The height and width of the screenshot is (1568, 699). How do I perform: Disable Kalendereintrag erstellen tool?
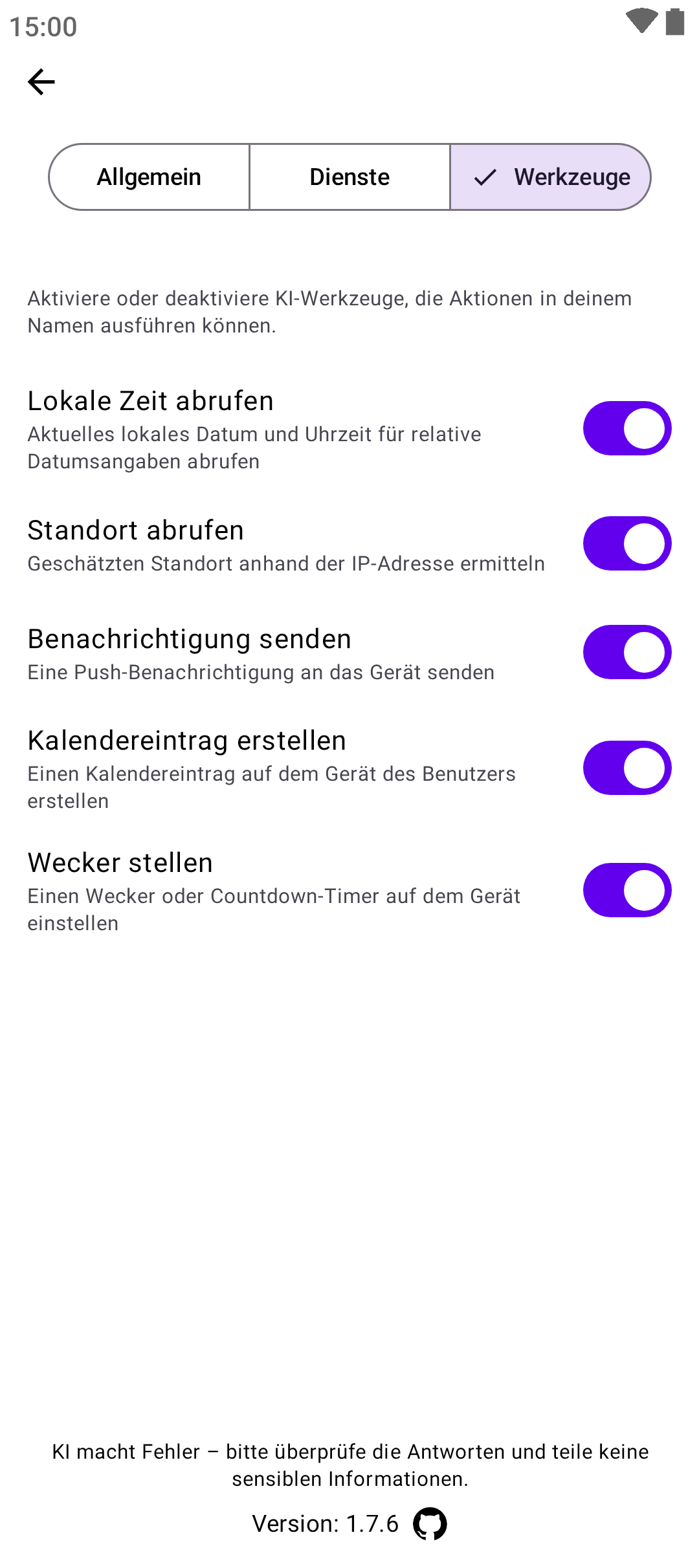[627, 768]
